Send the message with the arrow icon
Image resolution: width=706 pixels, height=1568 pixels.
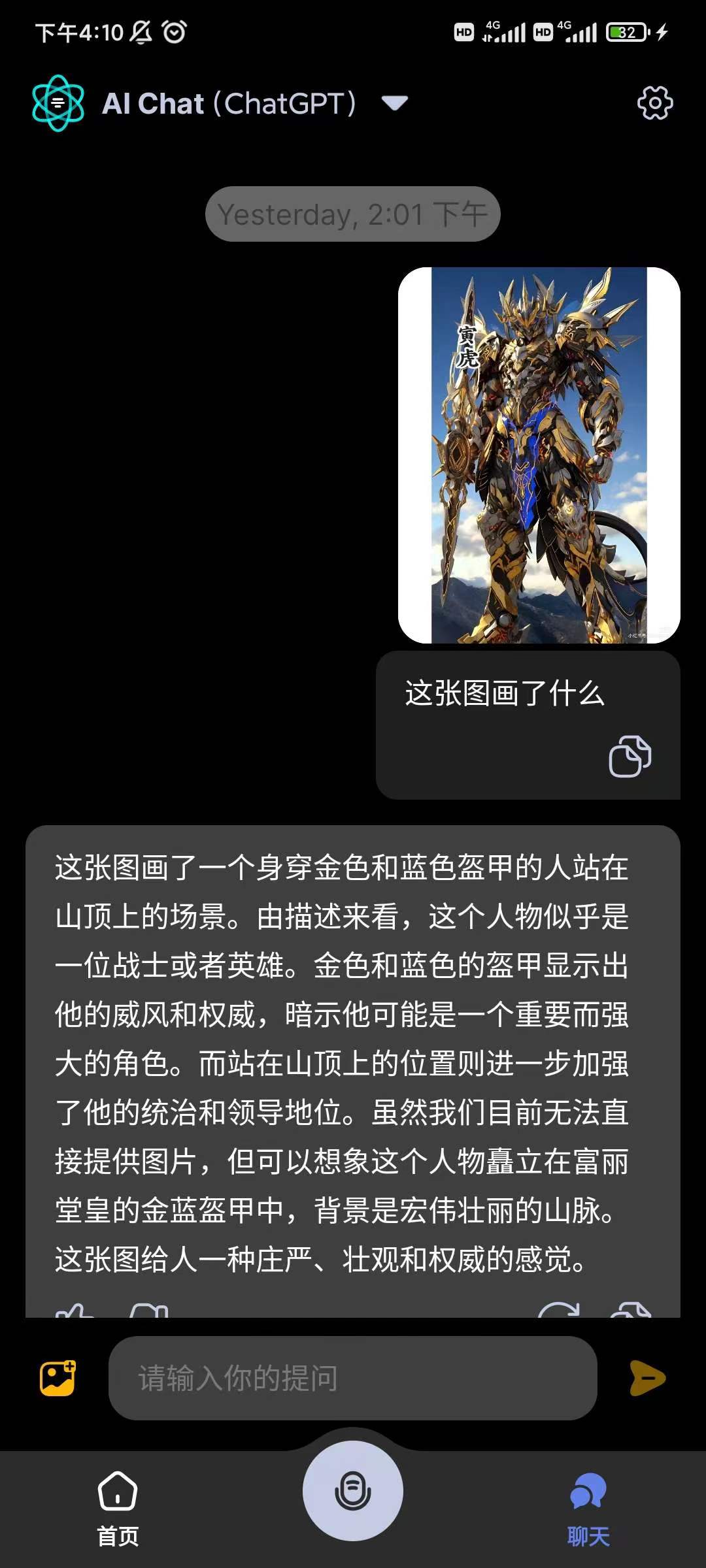pos(647,1378)
